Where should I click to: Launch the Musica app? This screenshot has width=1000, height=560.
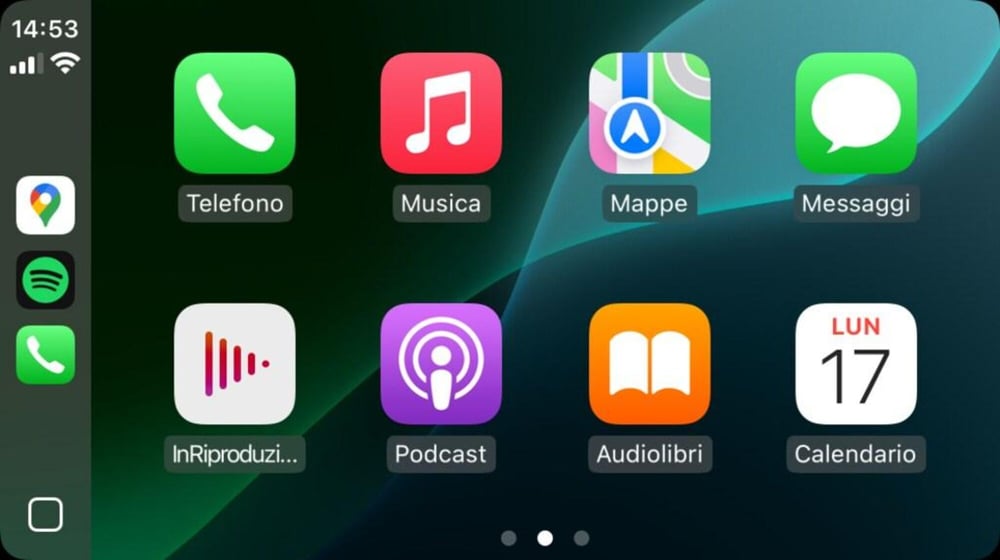click(x=441, y=113)
